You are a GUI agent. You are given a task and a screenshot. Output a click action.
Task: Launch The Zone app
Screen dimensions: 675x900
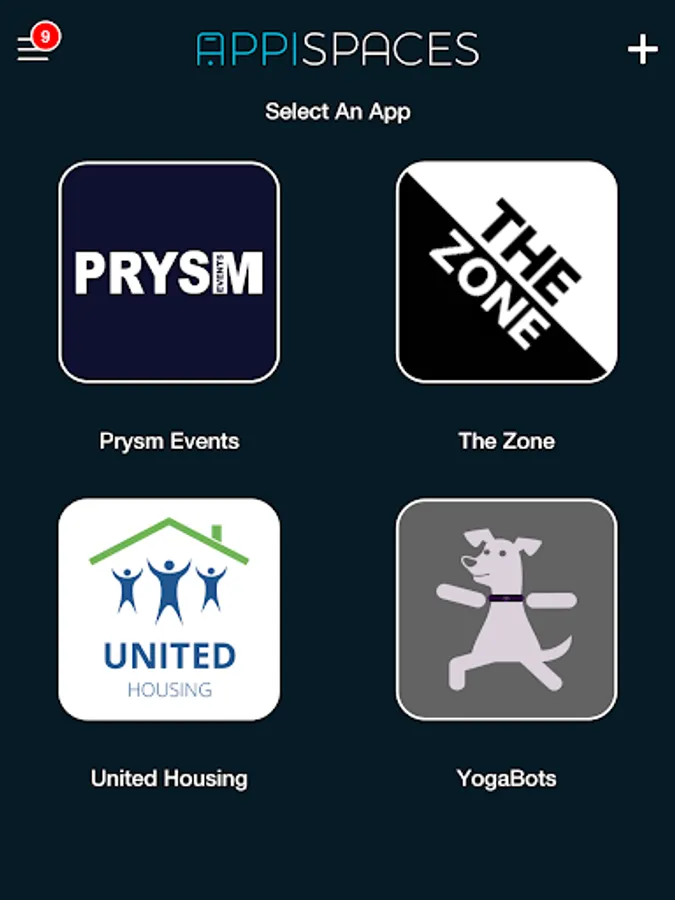point(506,272)
